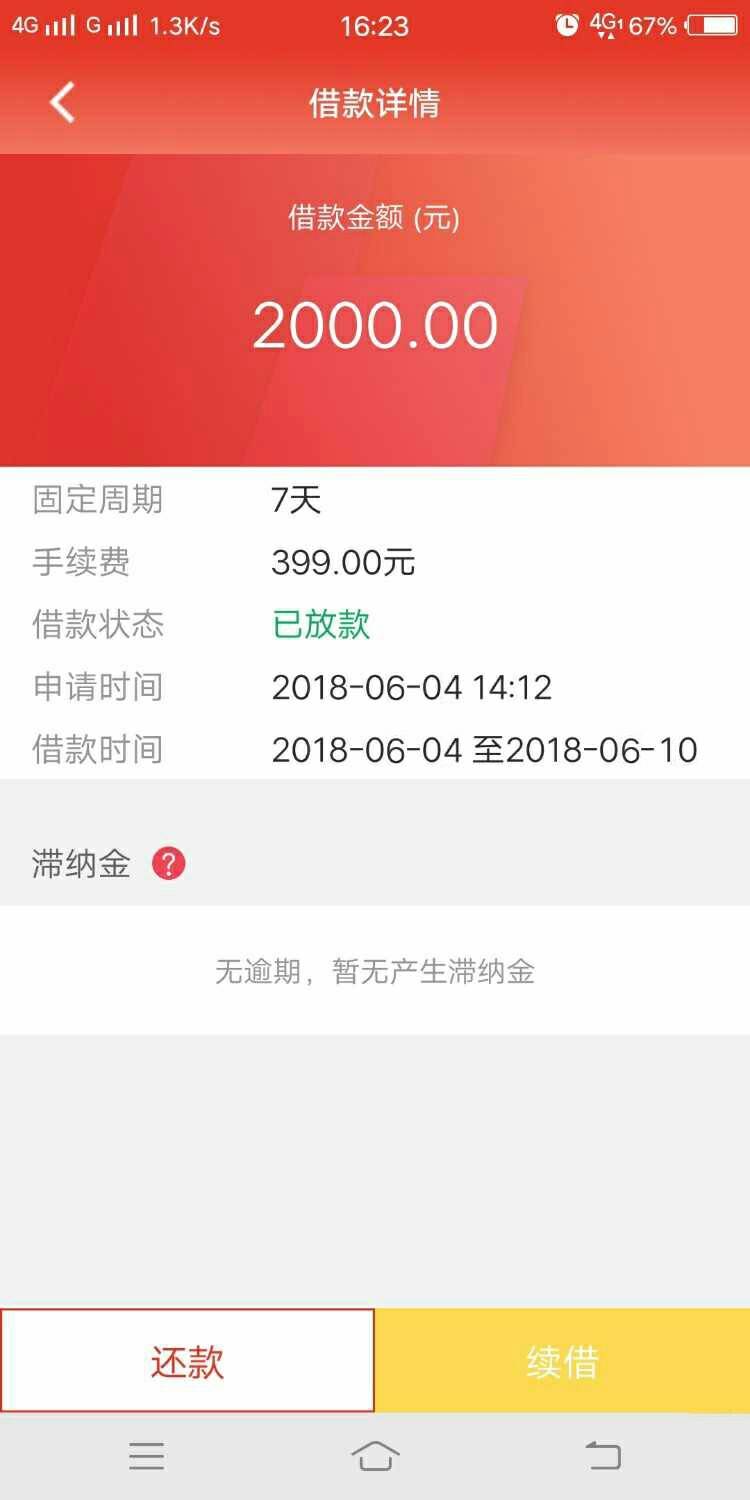Go to the phone home screen
The height and width of the screenshot is (1500, 750).
pyautogui.click(x=375, y=1456)
